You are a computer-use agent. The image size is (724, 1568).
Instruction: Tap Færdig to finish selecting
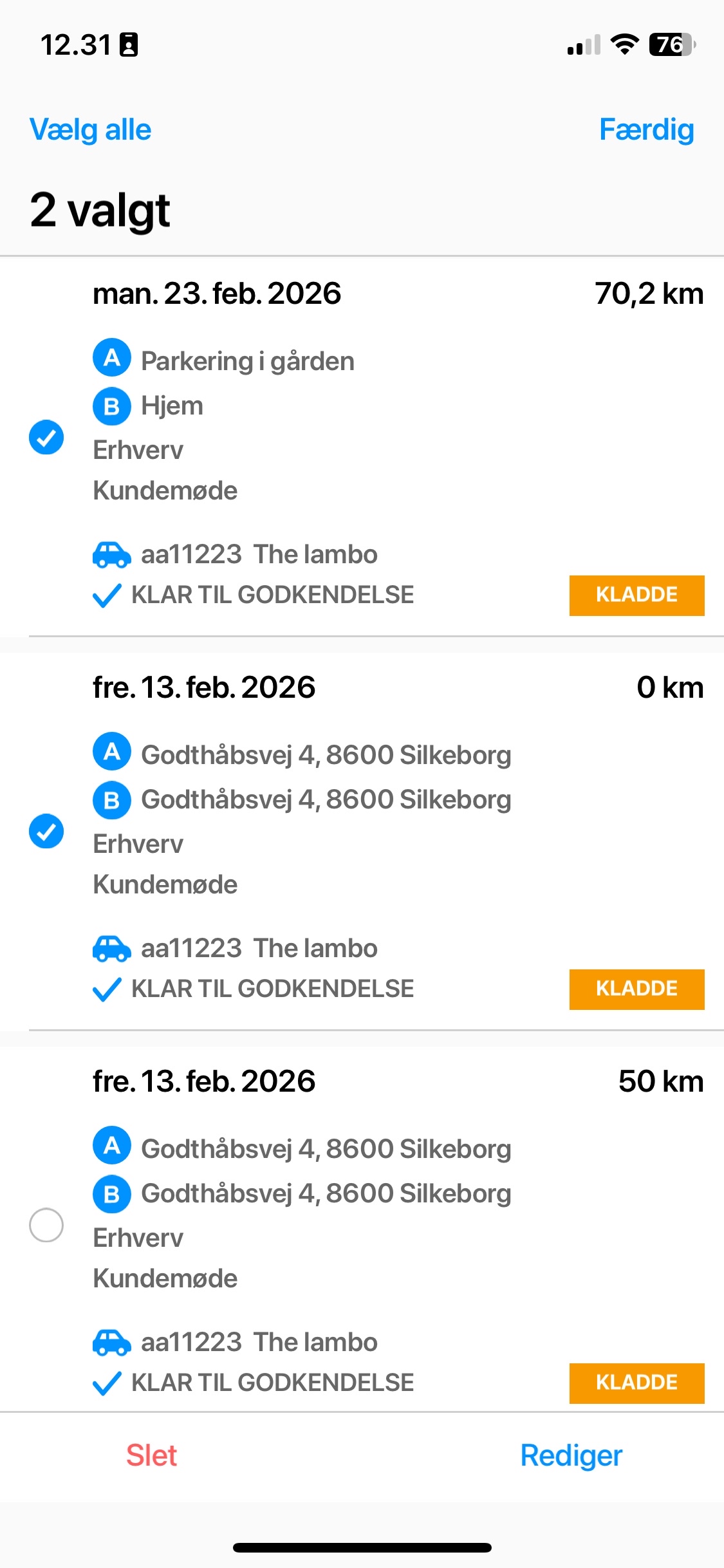tap(646, 130)
